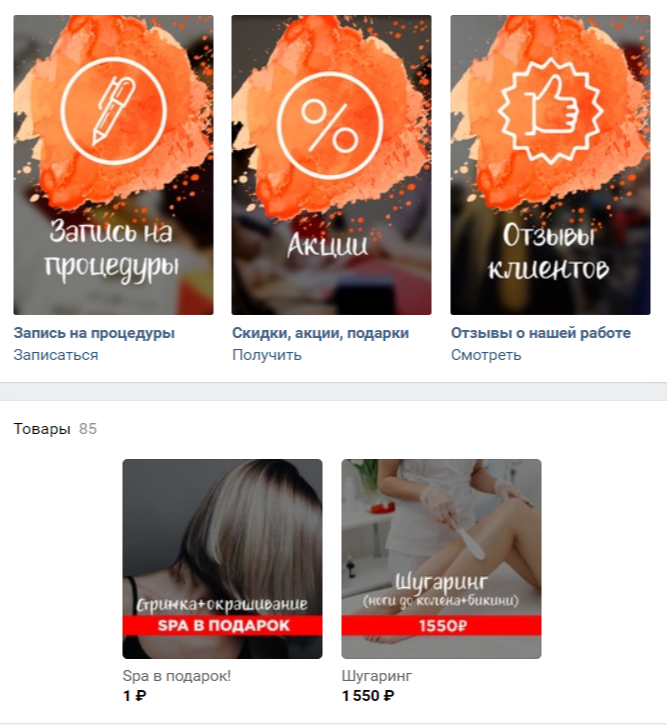Open the 'Товары' section header
Image resolution: width=667 pixels, height=725 pixels.
tap(42, 429)
